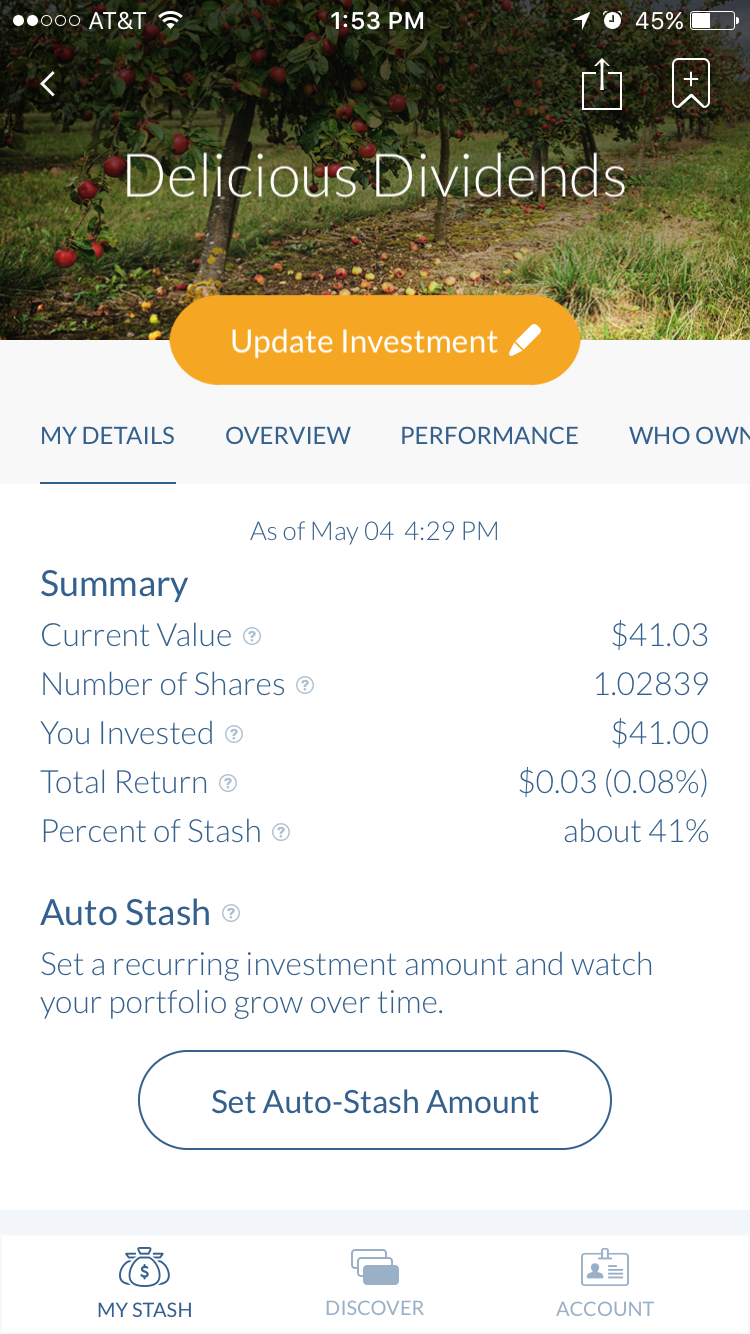Tap the pencil icon on Update Investment

pyautogui.click(x=525, y=340)
